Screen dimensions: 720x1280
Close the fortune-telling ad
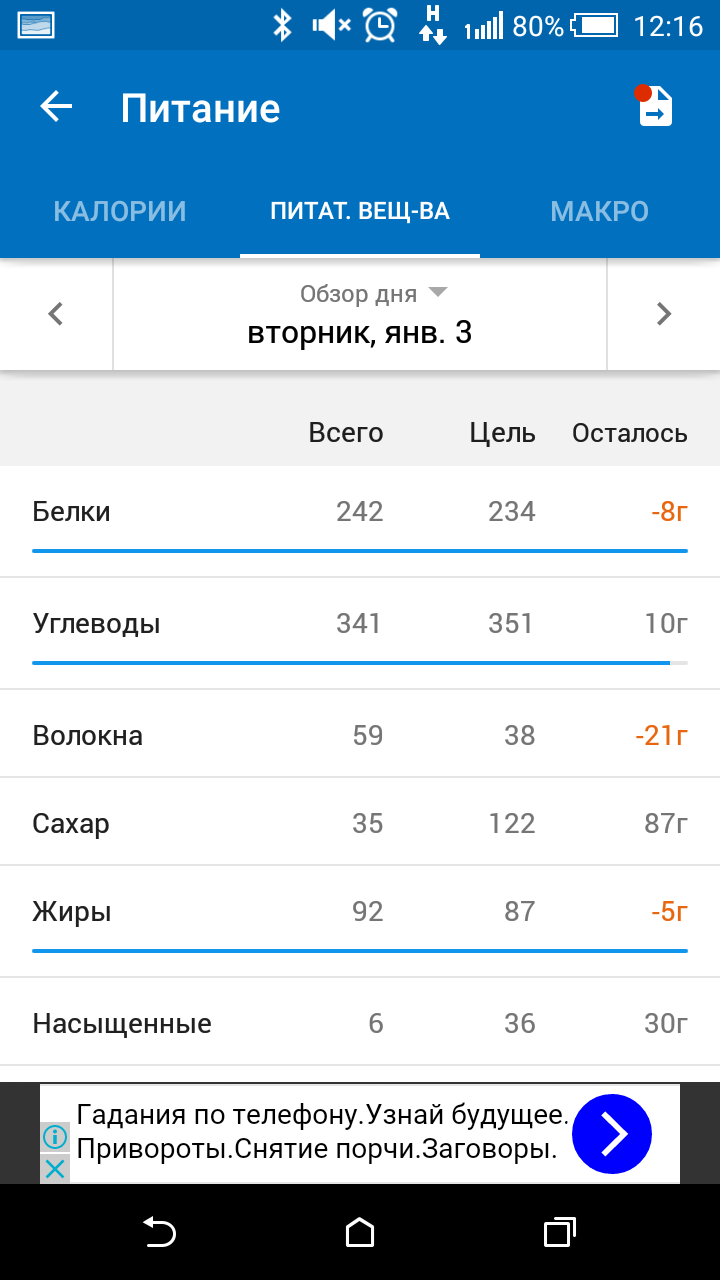(x=55, y=1168)
